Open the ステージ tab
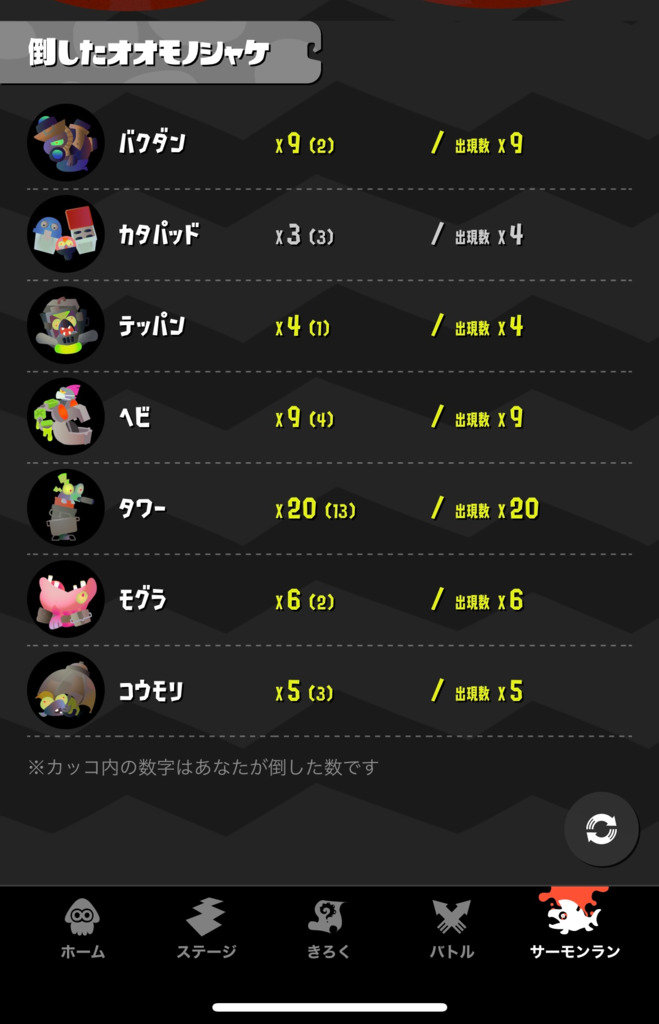 tap(206, 928)
